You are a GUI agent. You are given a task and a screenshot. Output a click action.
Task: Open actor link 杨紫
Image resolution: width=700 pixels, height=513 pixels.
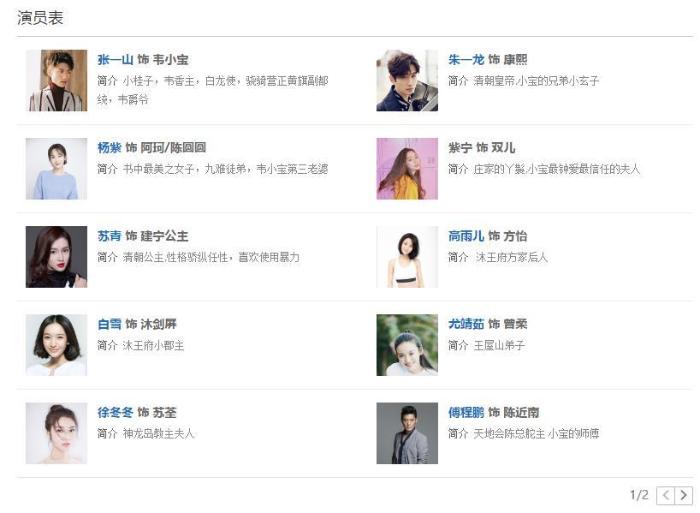point(109,148)
